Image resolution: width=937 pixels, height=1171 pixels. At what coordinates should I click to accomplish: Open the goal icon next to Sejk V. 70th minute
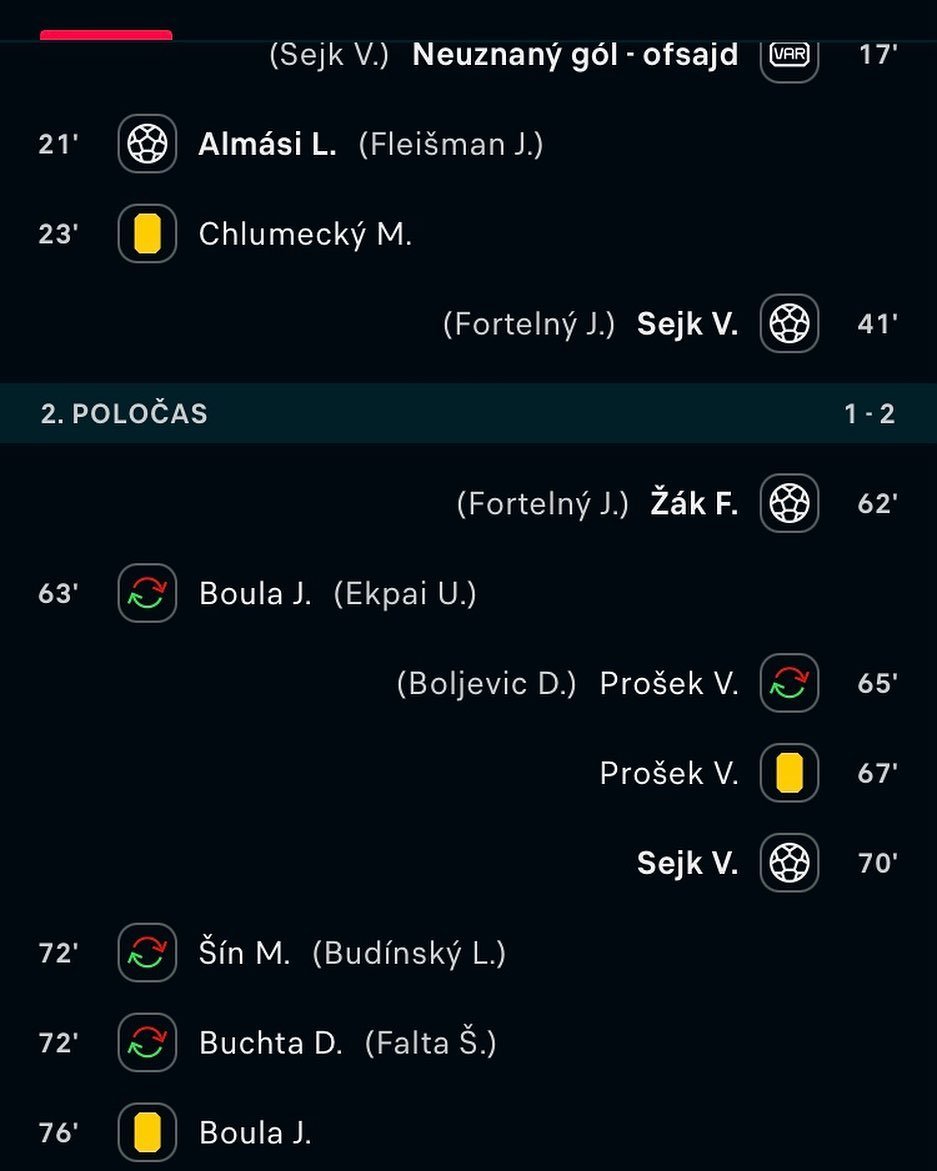coord(789,862)
